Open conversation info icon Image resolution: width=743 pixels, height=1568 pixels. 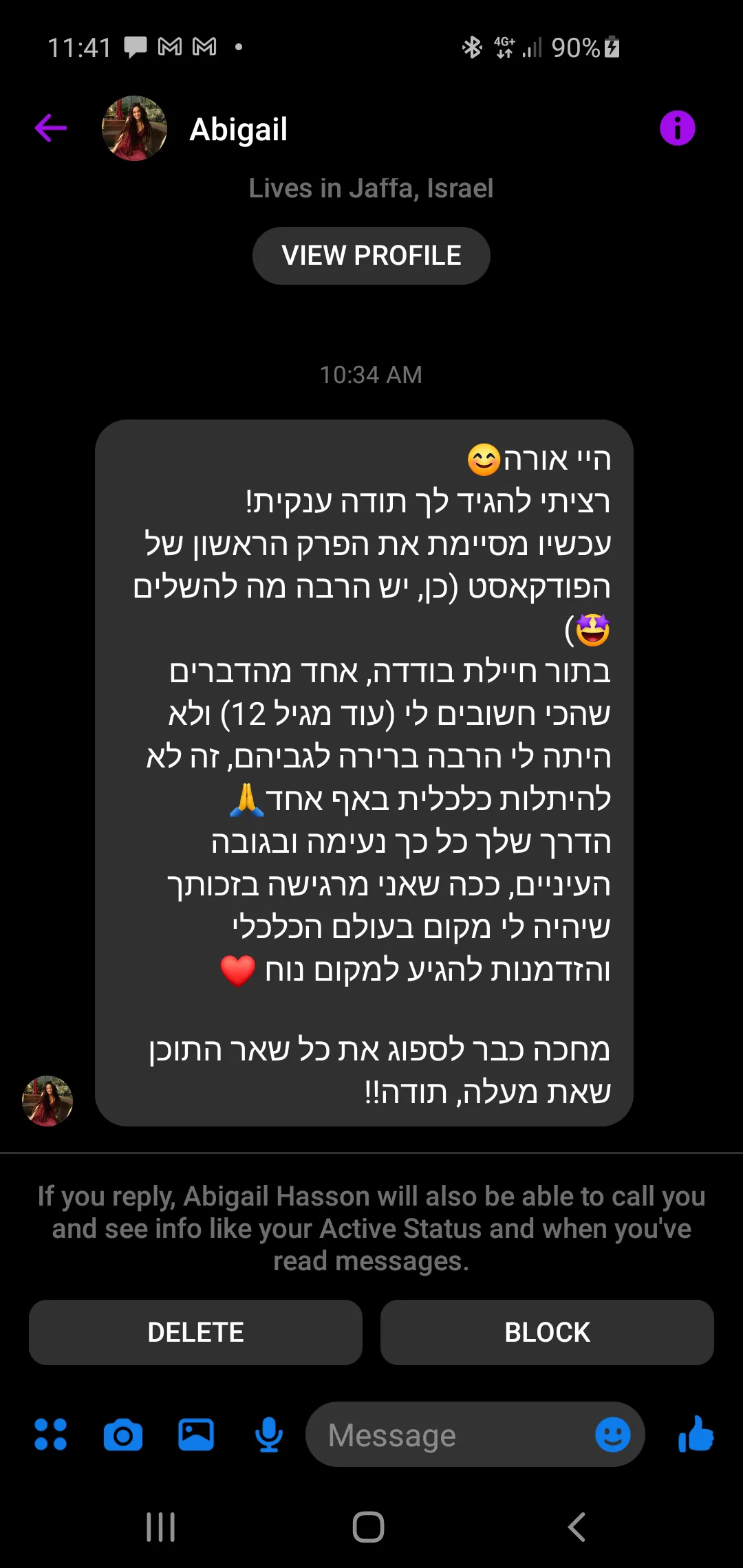click(x=677, y=128)
